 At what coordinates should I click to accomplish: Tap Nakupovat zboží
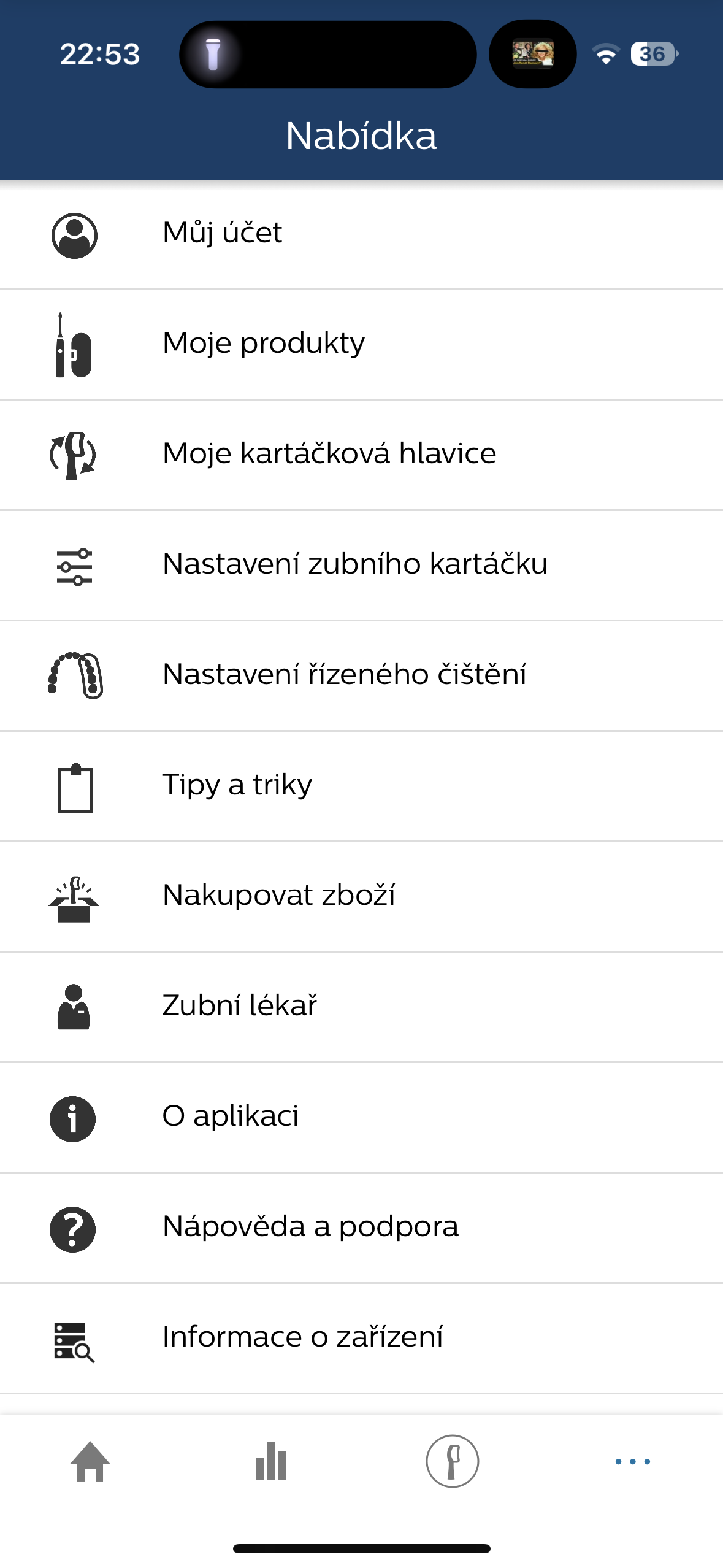pos(361,896)
